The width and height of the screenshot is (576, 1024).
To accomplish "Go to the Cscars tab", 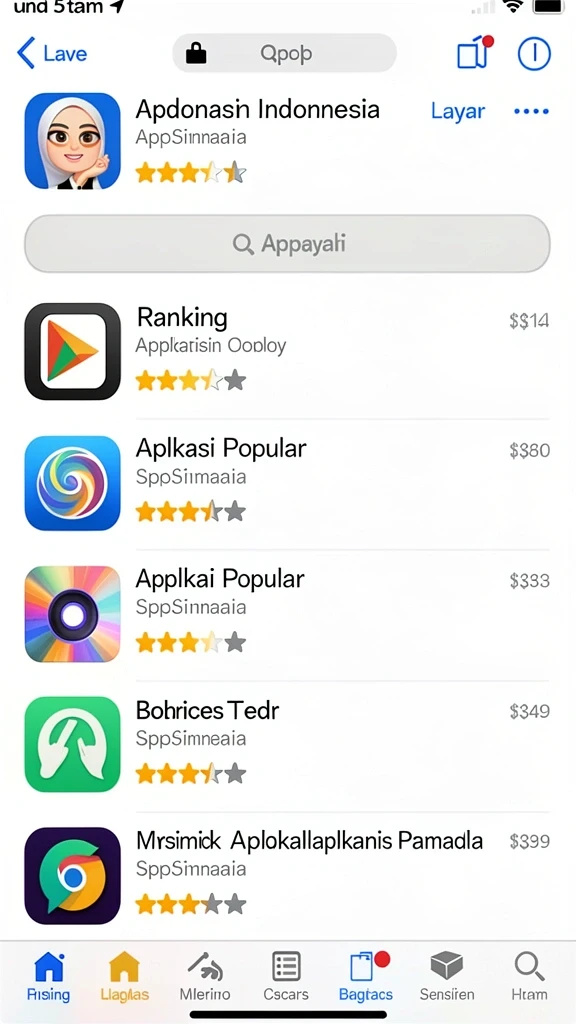I will (x=286, y=976).
